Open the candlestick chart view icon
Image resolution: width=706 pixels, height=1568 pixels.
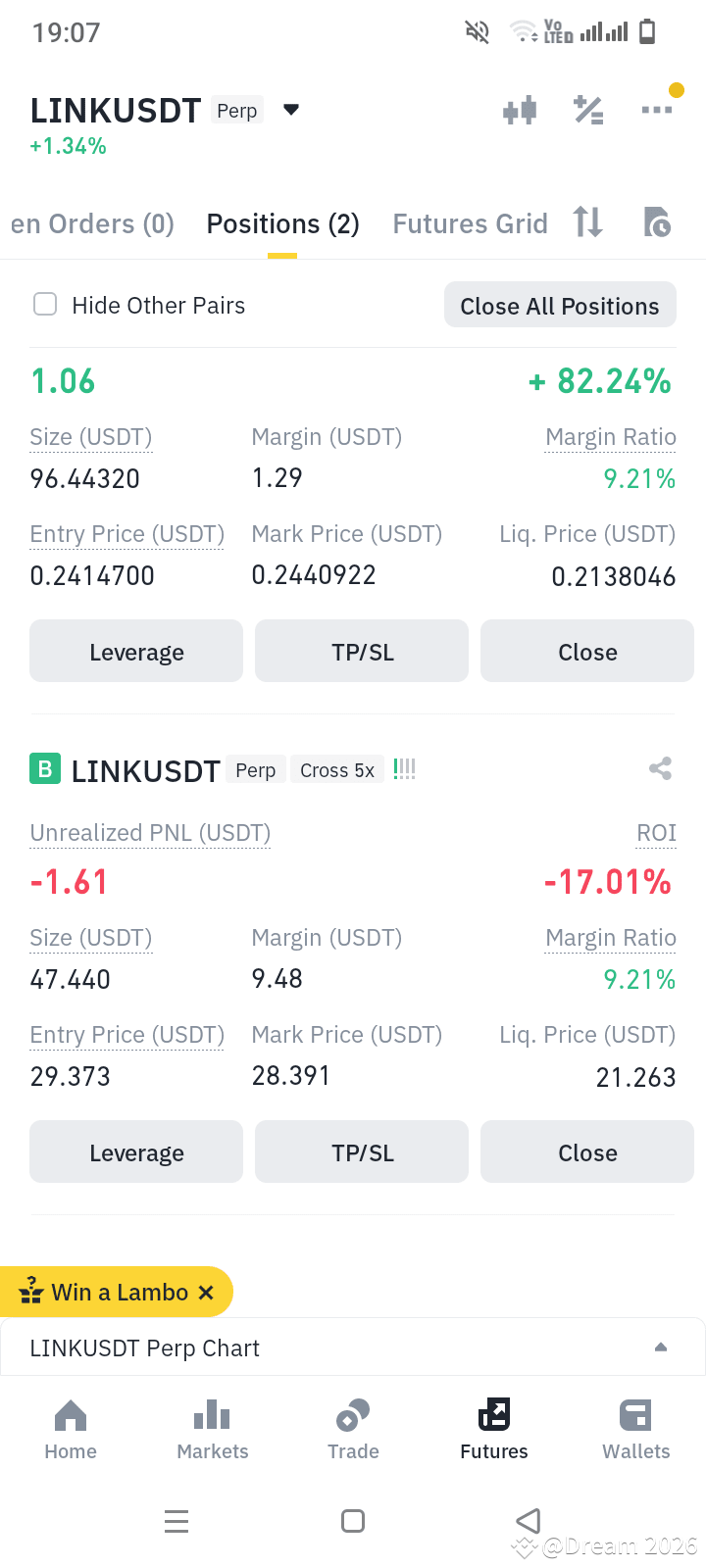point(520,110)
